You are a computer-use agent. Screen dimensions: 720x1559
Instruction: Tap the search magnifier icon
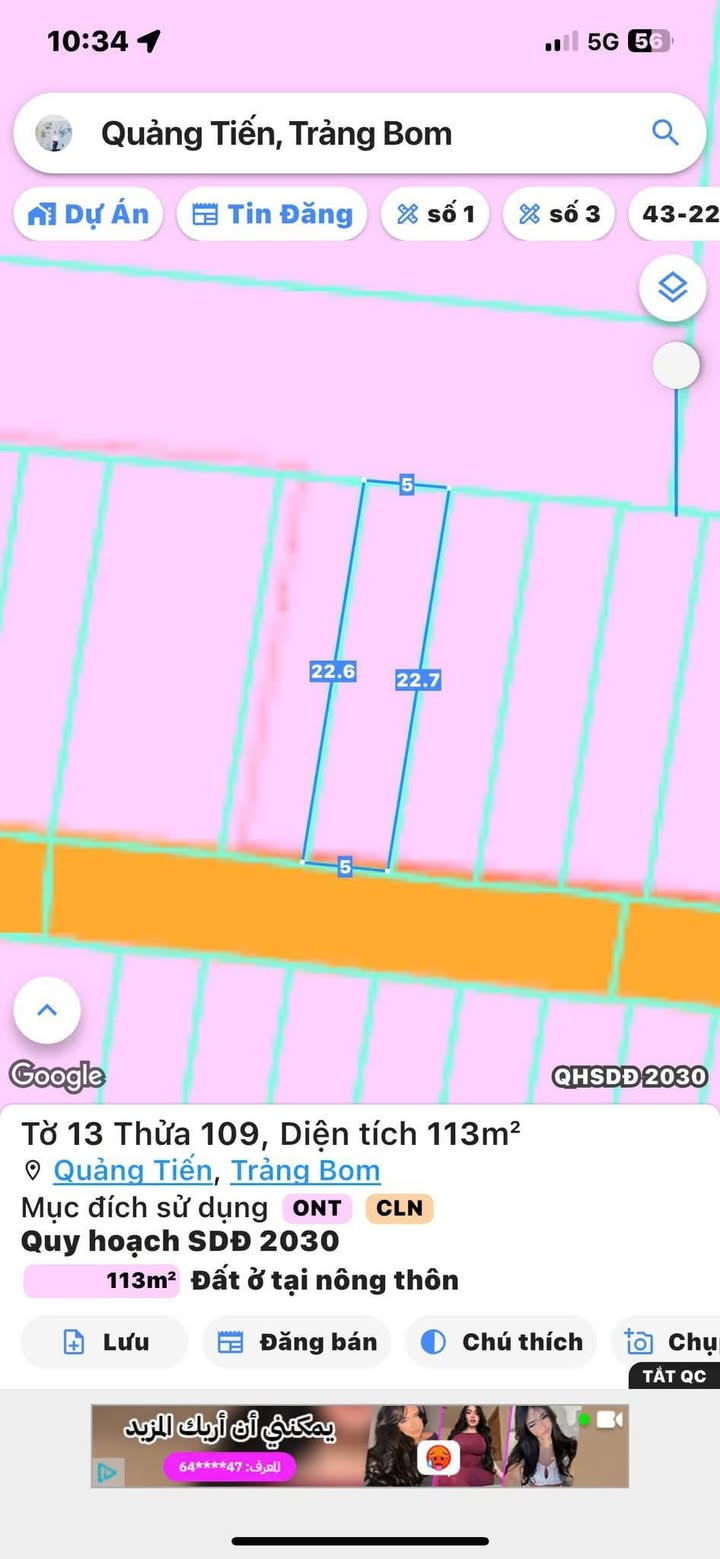coord(664,132)
